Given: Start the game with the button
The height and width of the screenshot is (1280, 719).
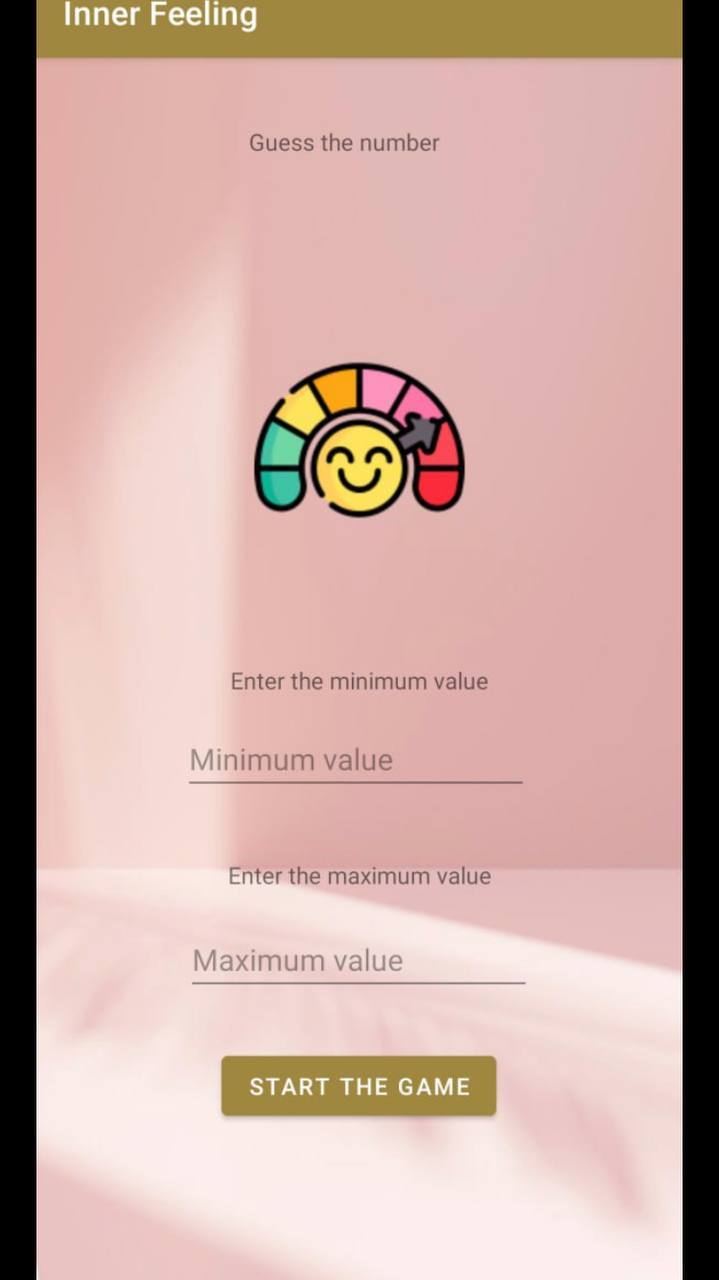Looking at the screenshot, I should (358, 1086).
